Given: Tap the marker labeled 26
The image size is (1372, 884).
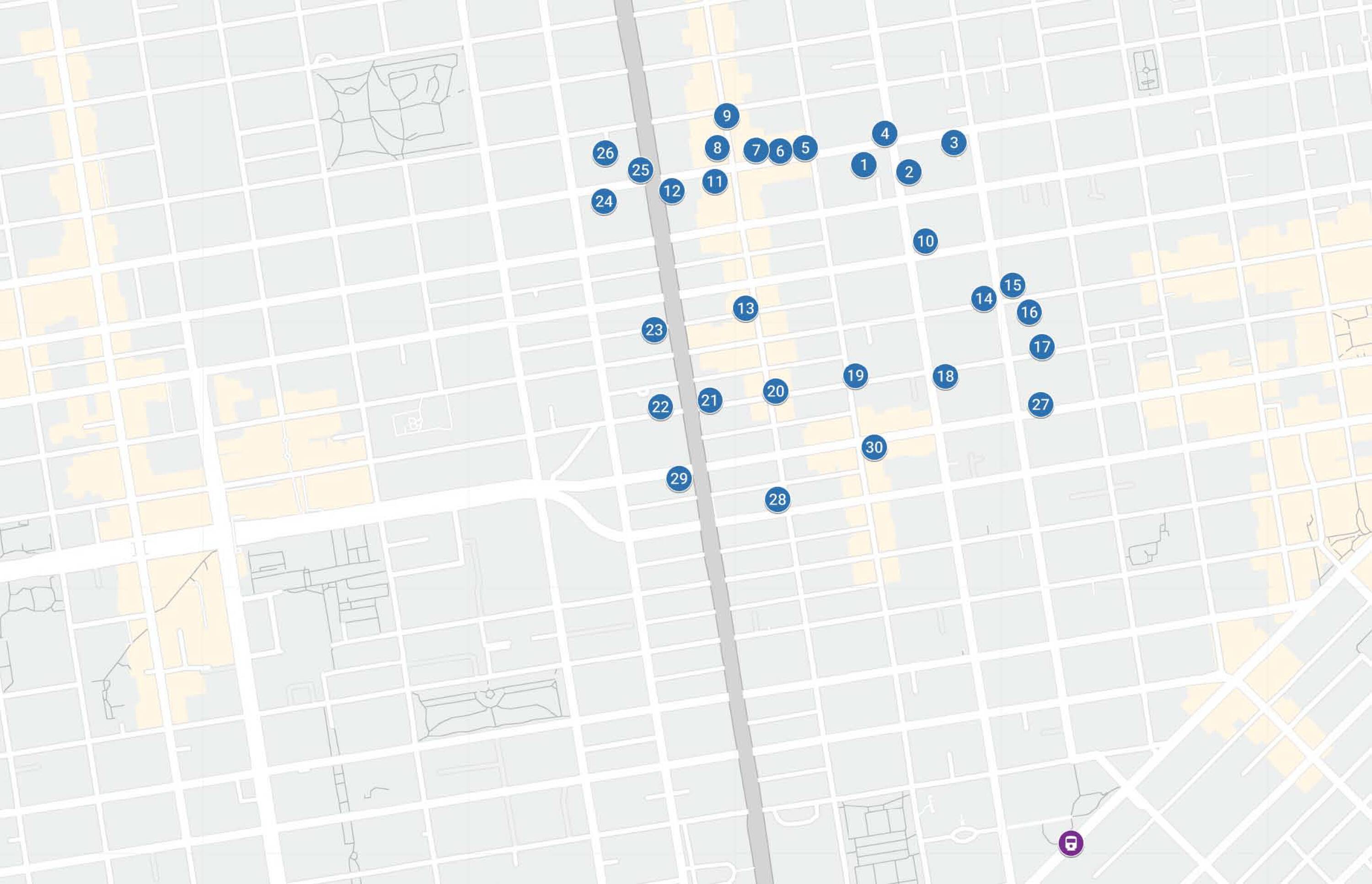Looking at the screenshot, I should [x=605, y=153].
